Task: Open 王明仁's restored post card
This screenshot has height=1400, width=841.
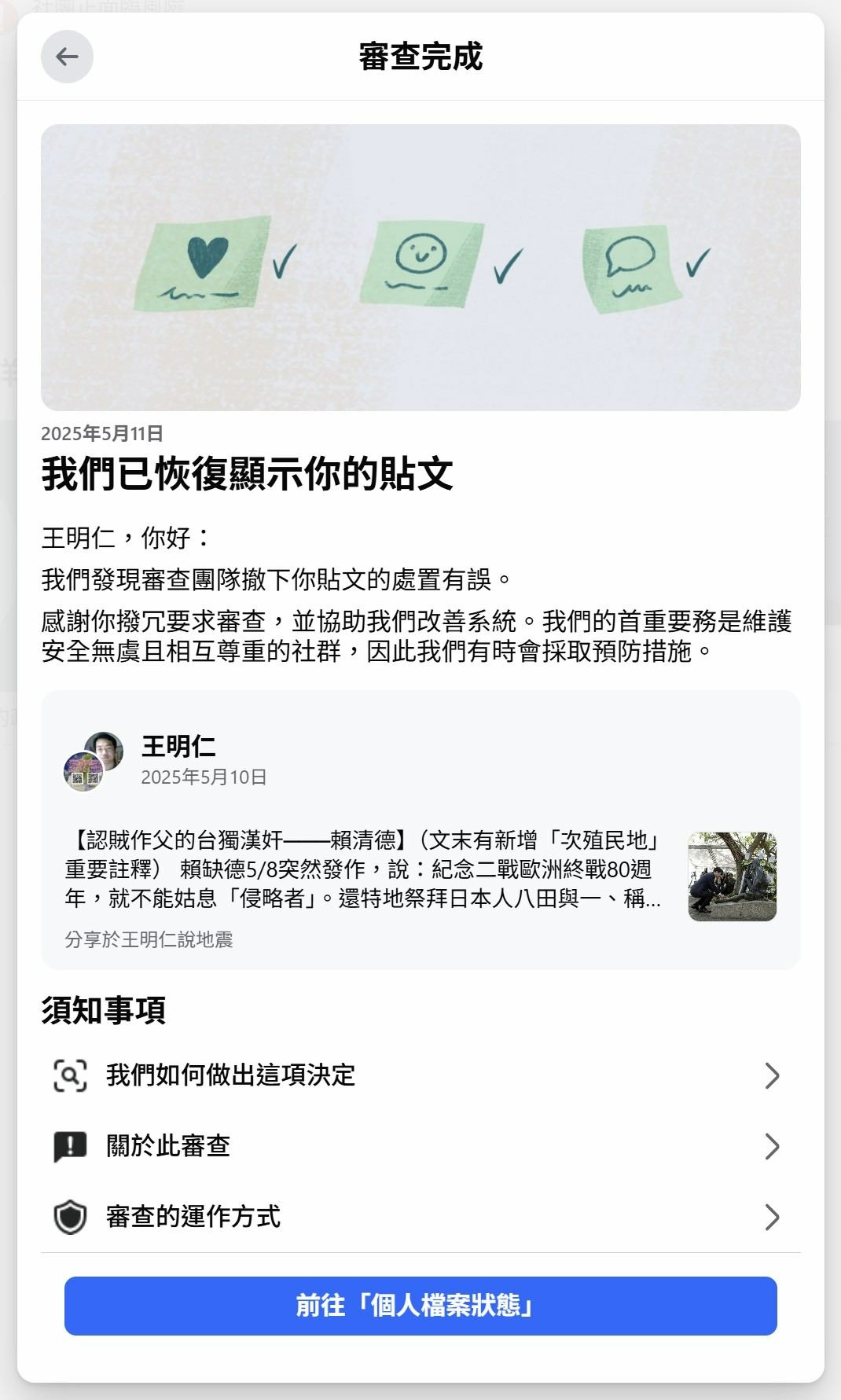Action: click(x=420, y=829)
